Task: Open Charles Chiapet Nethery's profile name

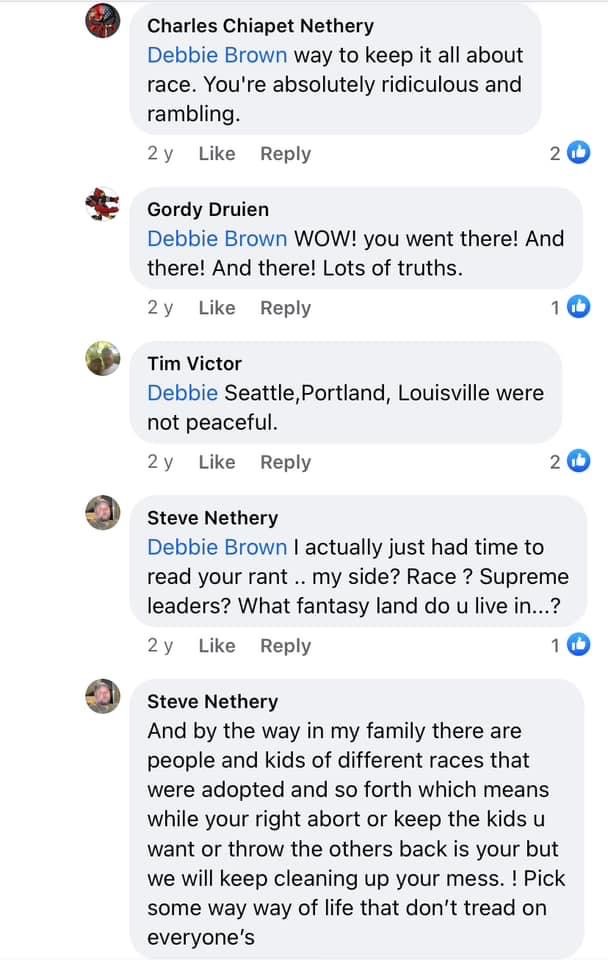Action: 260,26
